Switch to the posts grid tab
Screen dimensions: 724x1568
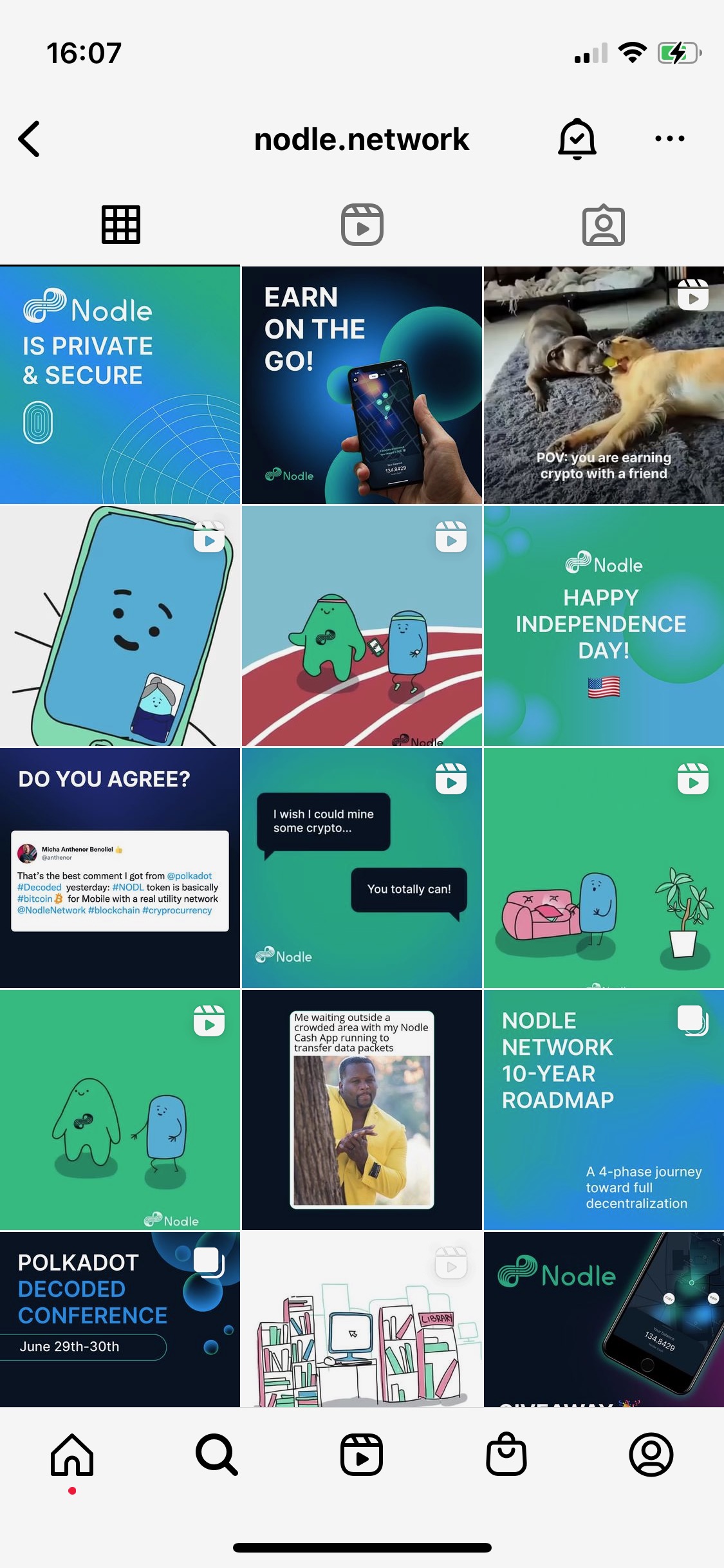[120, 225]
